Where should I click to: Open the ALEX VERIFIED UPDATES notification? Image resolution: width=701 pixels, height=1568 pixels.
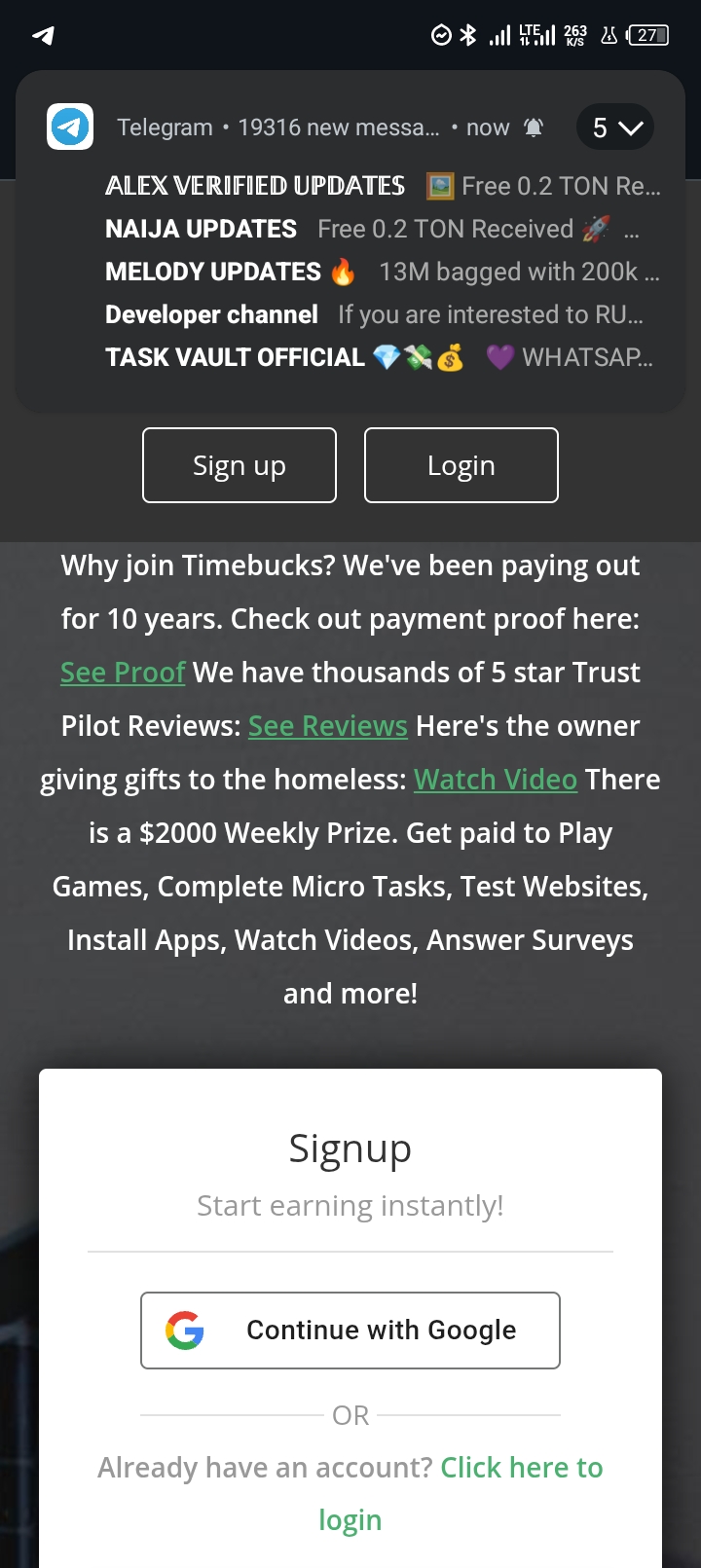tap(382, 186)
